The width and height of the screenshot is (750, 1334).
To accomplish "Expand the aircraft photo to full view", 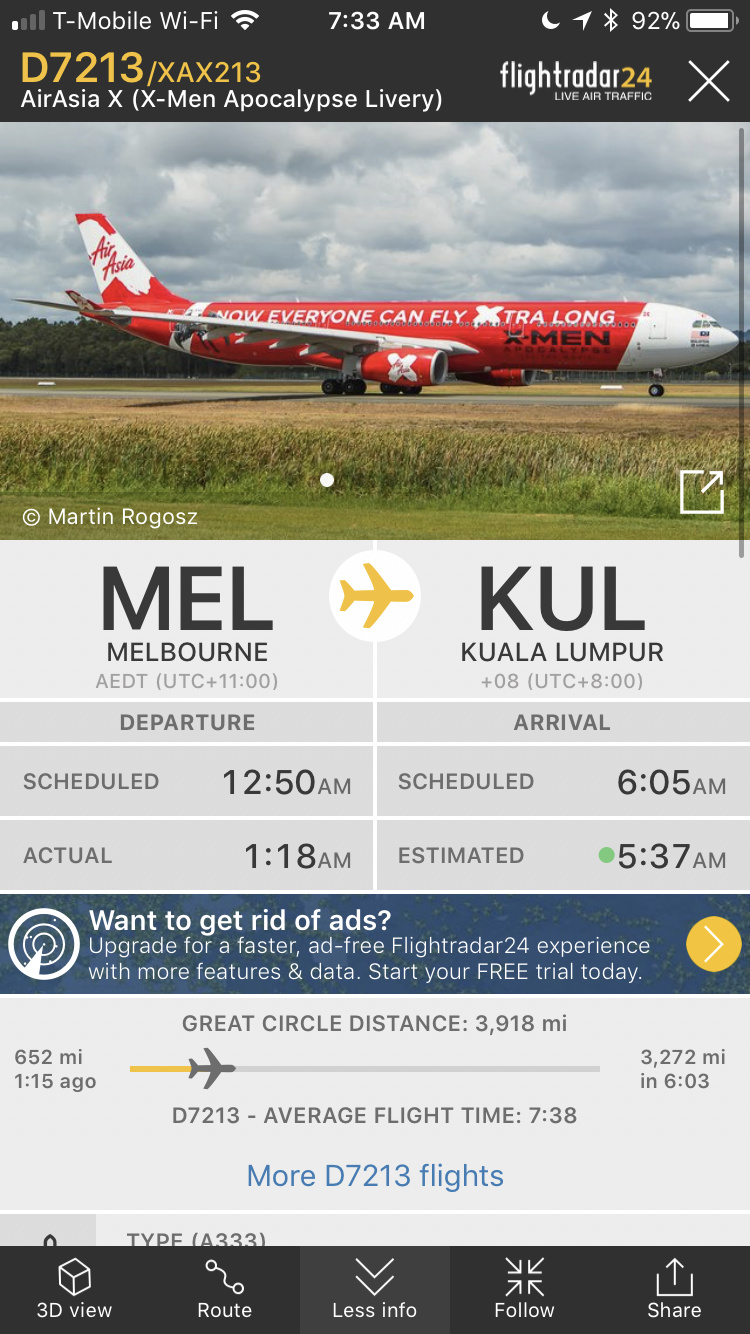I will coord(701,492).
